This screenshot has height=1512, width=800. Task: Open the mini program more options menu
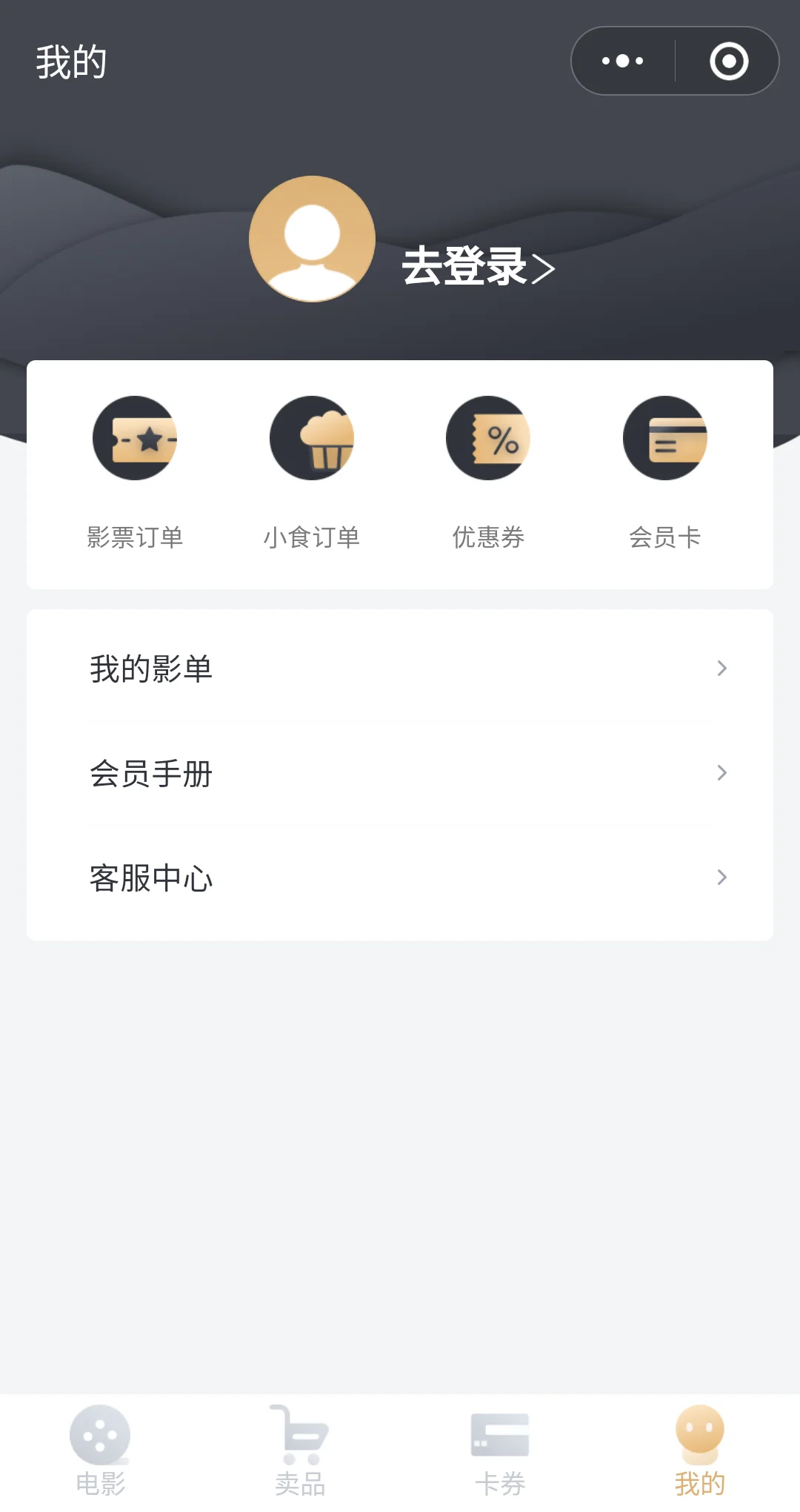click(623, 62)
